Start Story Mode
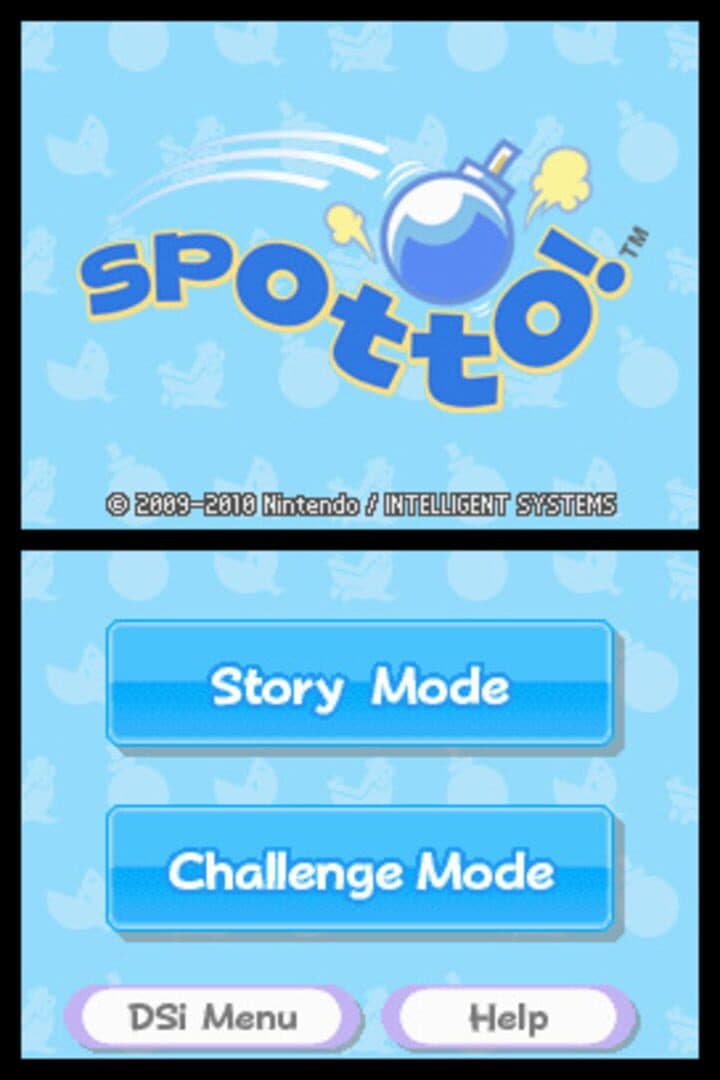 click(x=360, y=685)
